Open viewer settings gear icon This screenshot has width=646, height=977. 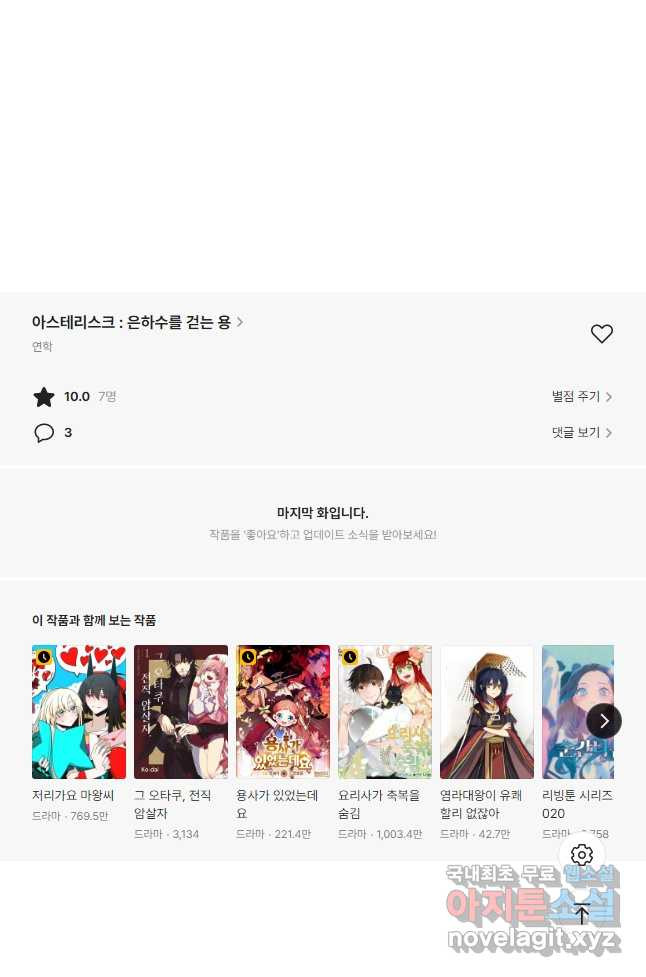pos(582,855)
